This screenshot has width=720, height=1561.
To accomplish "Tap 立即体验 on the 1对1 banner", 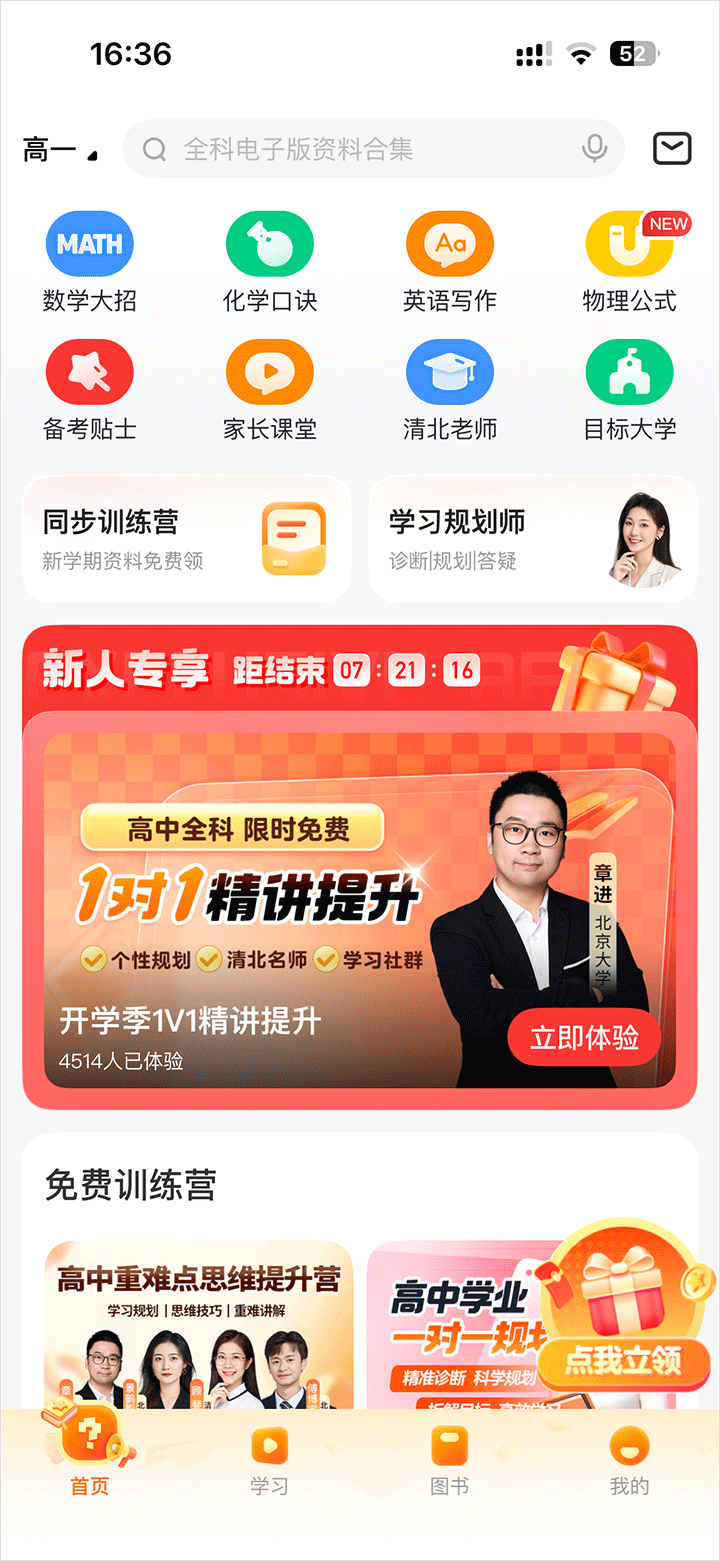I will (x=584, y=1038).
